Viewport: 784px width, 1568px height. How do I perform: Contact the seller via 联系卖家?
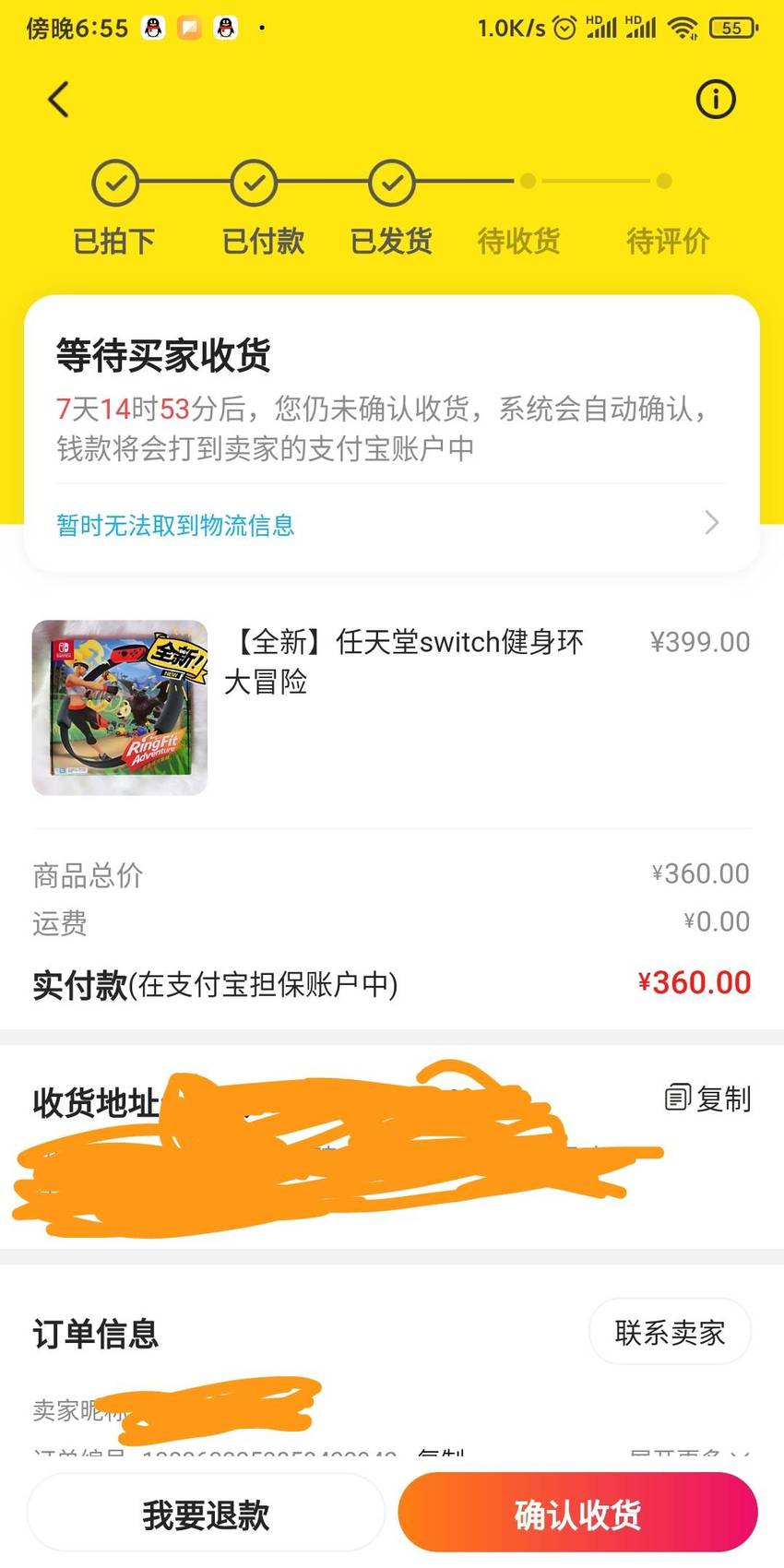click(x=670, y=1332)
